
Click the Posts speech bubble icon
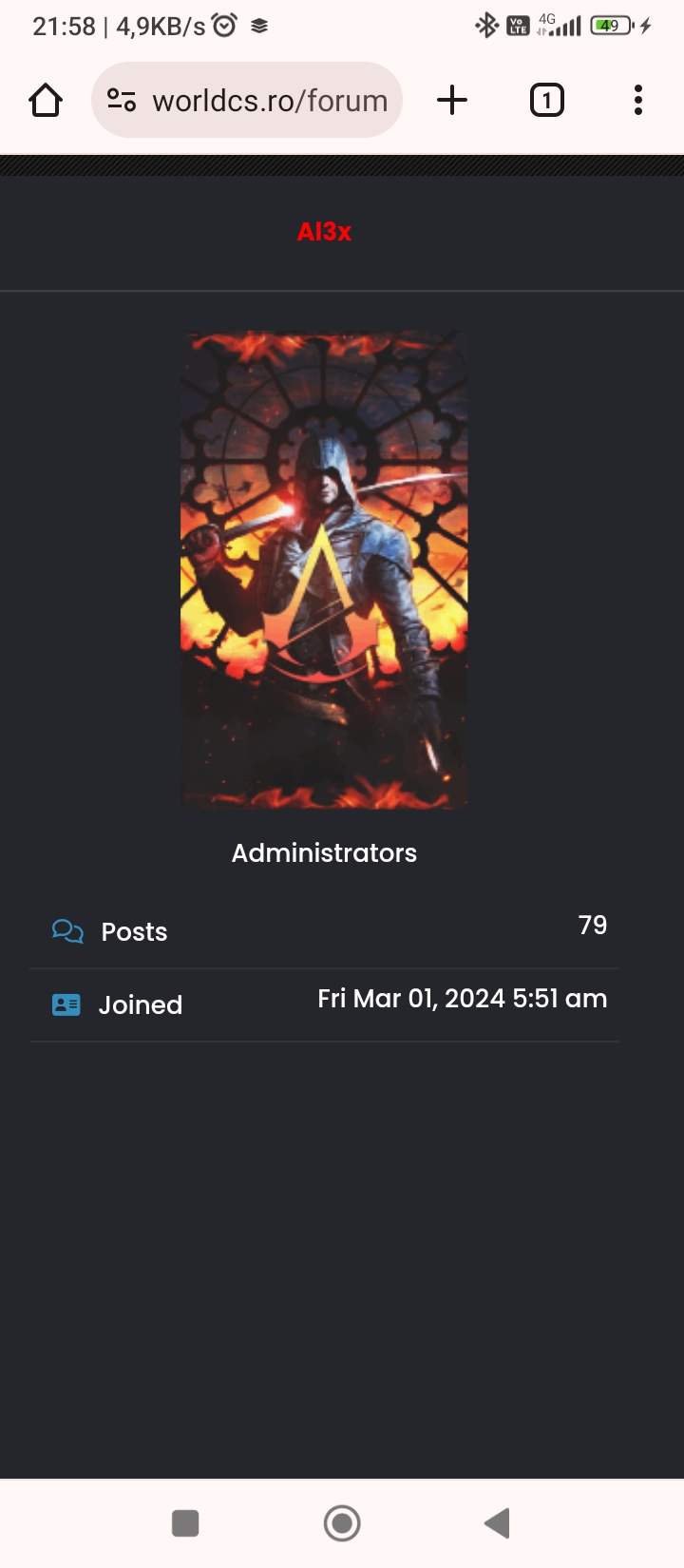[66, 932]
